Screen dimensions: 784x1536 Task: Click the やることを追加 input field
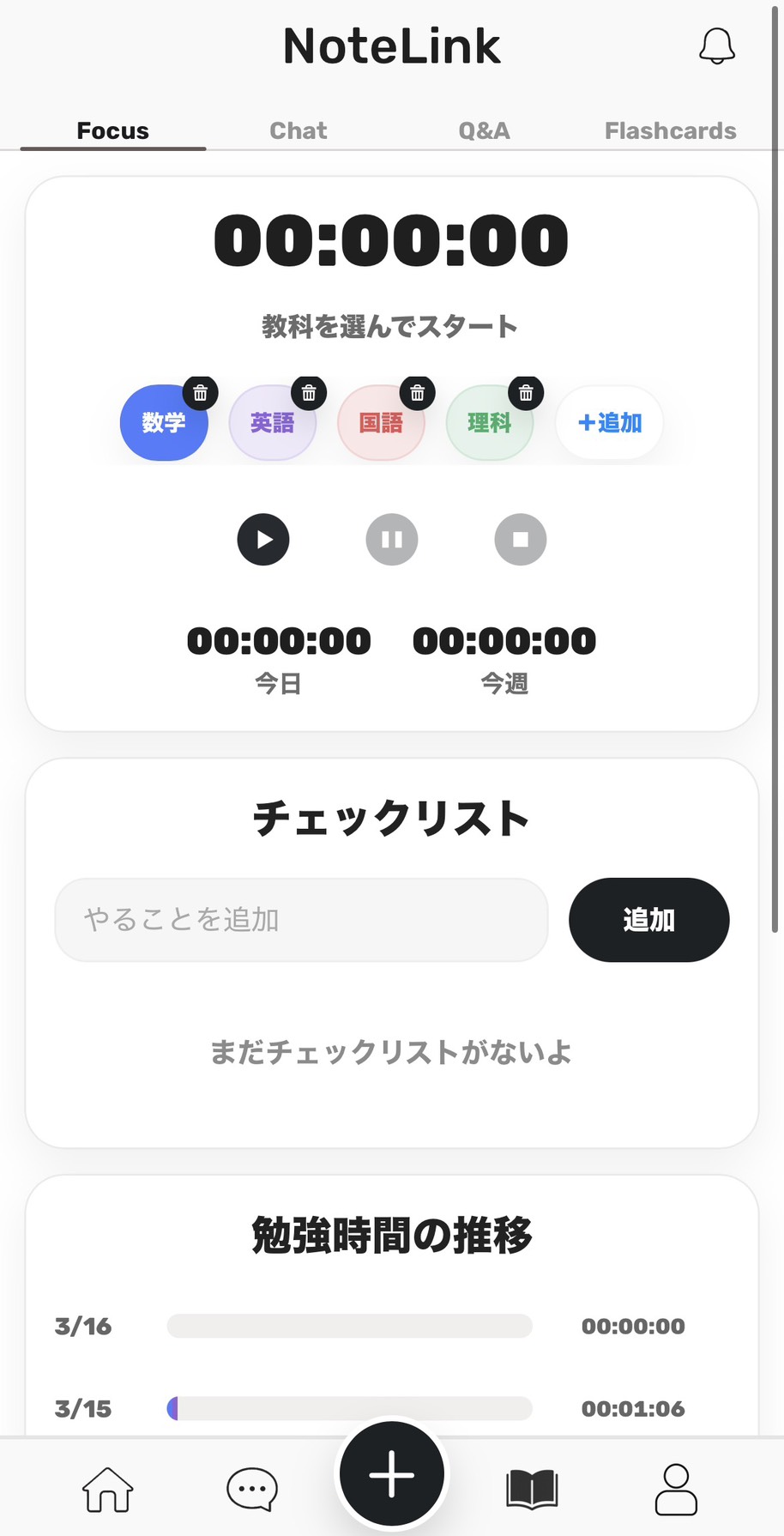click(301, 919)
